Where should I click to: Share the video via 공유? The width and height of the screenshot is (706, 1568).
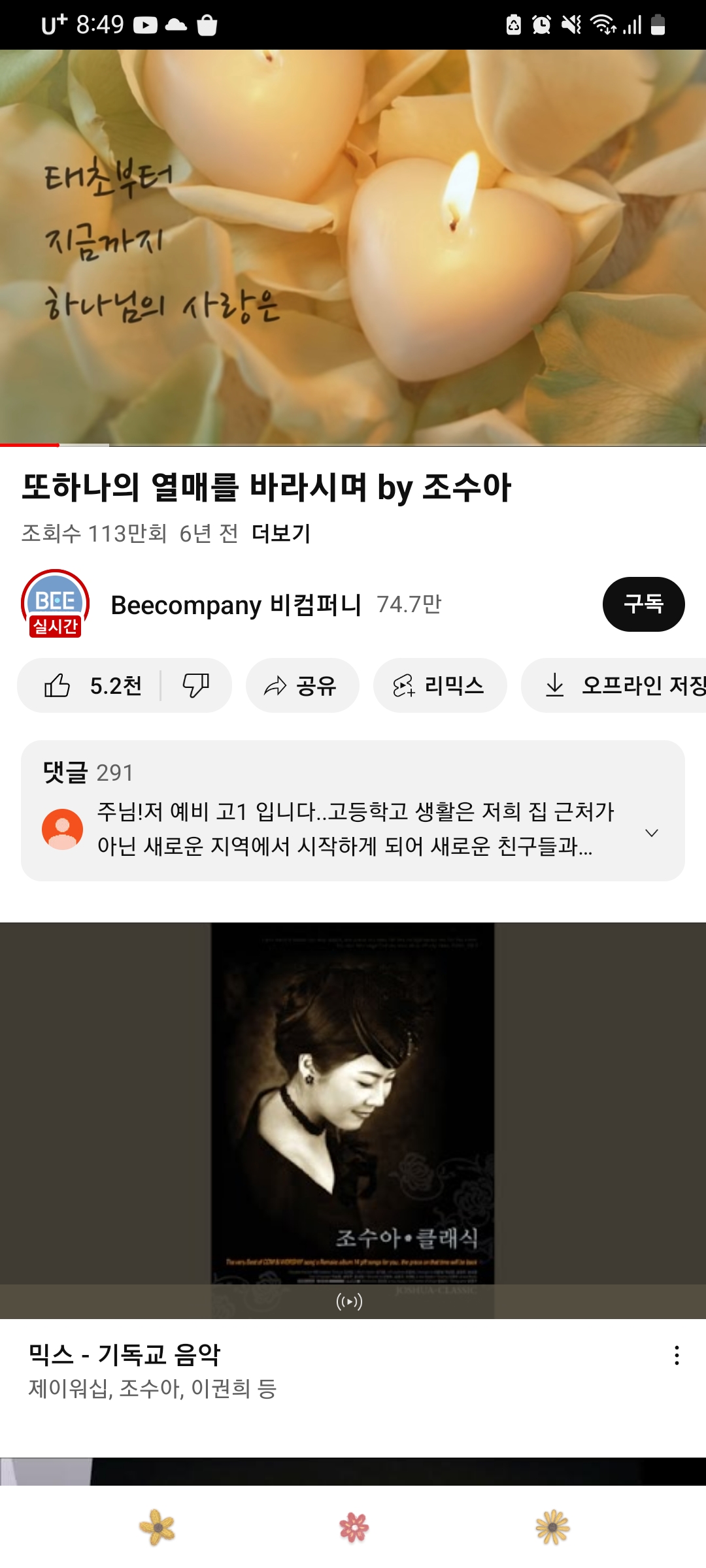coord(302,685)
